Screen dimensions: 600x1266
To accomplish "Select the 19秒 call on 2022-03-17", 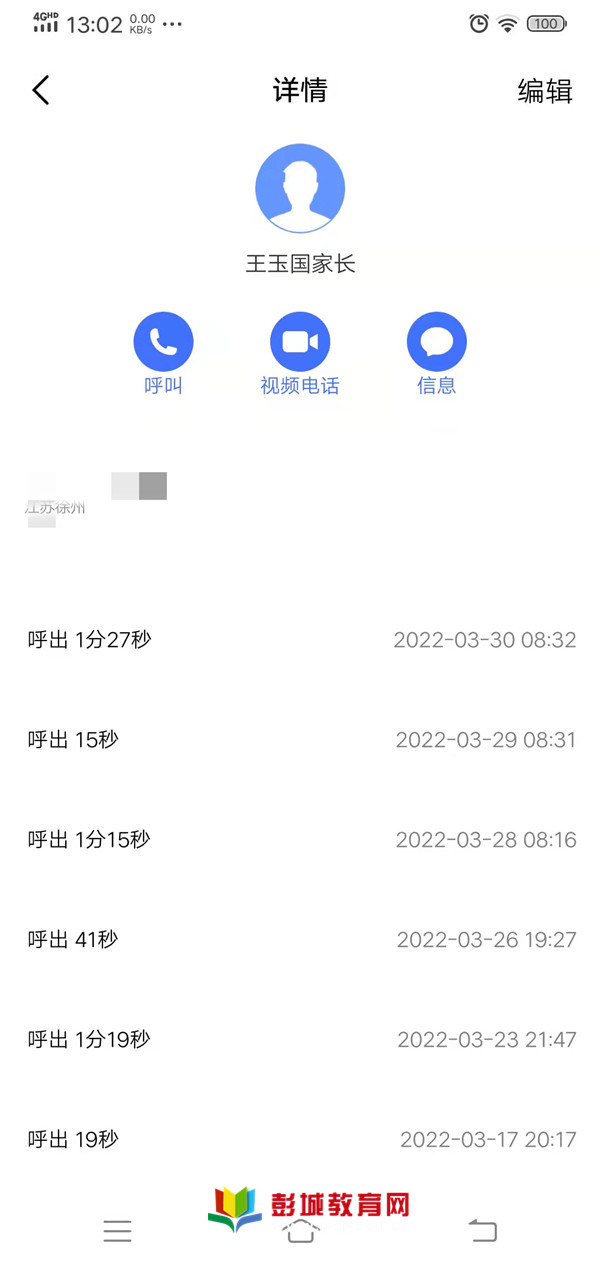I will tap(300, 1139).
